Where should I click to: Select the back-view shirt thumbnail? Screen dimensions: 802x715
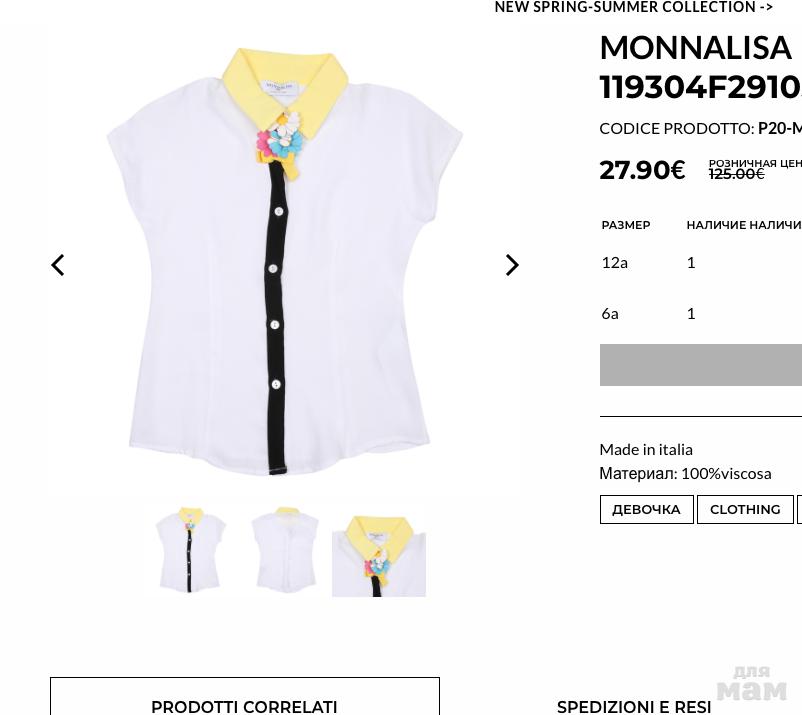tap(285, 550)
